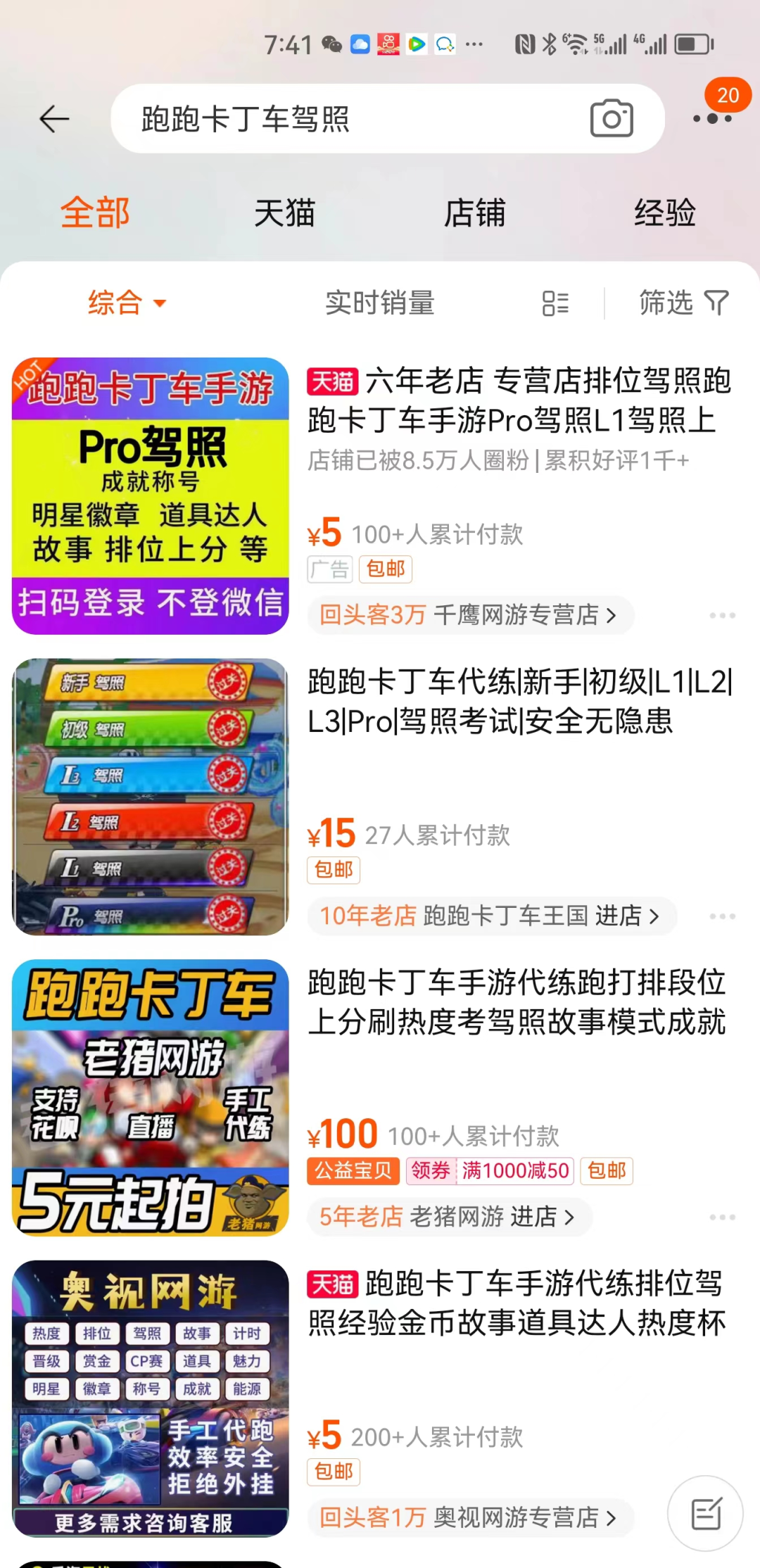This screenshot has height=1568, width=760.
Task: Open the more menu with badge 20
Action: pos(712,118)
